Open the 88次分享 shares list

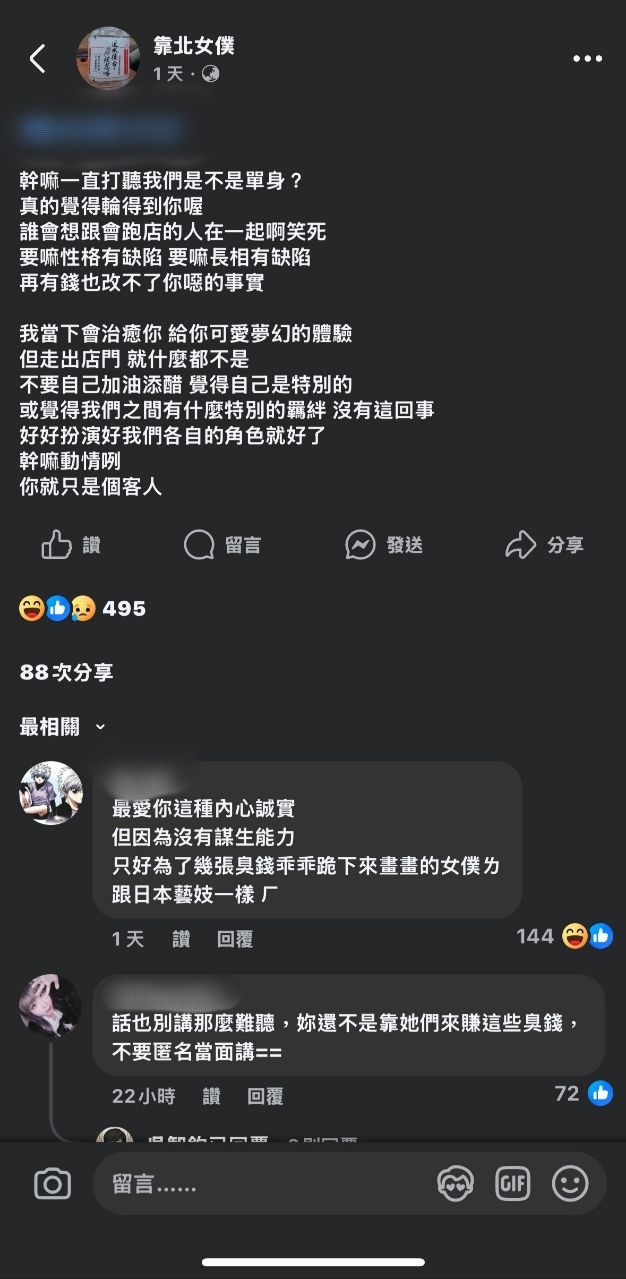pyautogui.click(x=67, y=672)
